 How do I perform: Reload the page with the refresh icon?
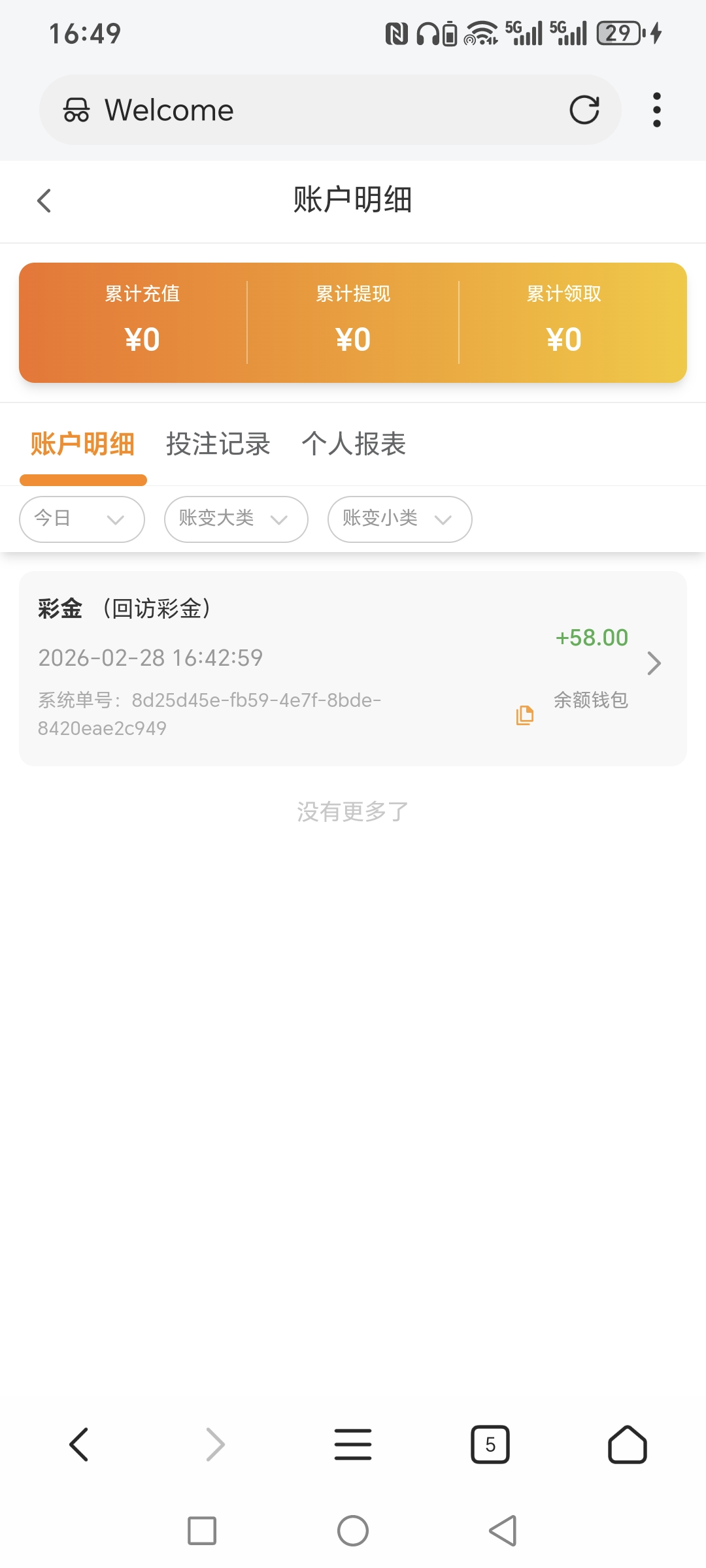(584, 110)
